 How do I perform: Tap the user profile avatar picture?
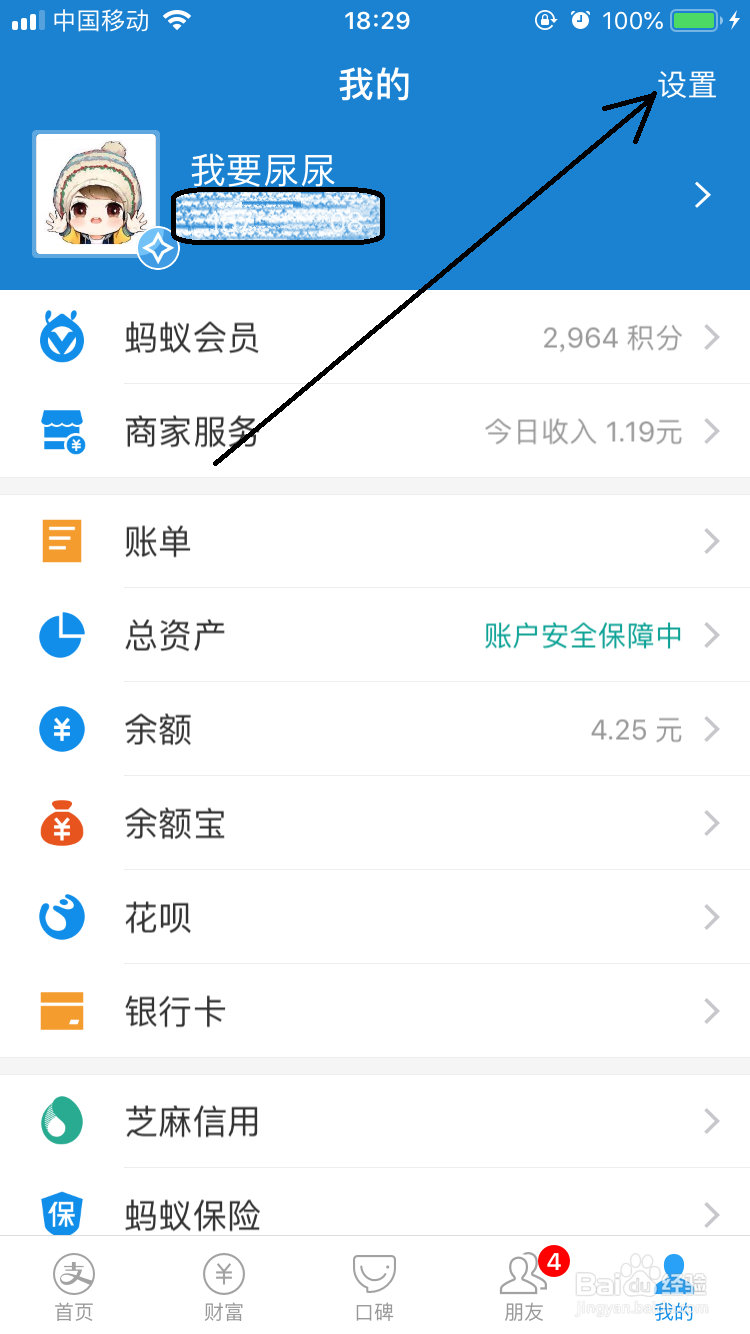[95, 193]
